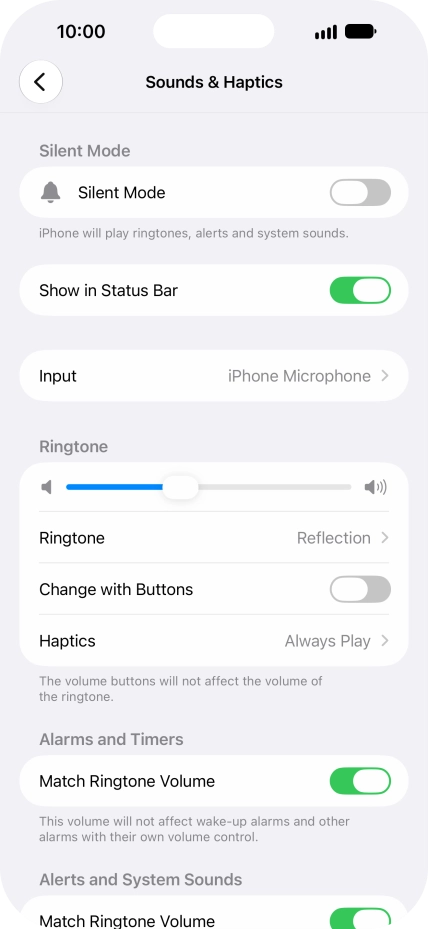Toggle Match Ringtone Volume under Alerts and System Sounds
This screenshot has height=929, width=428.
[x=360, y=919]
